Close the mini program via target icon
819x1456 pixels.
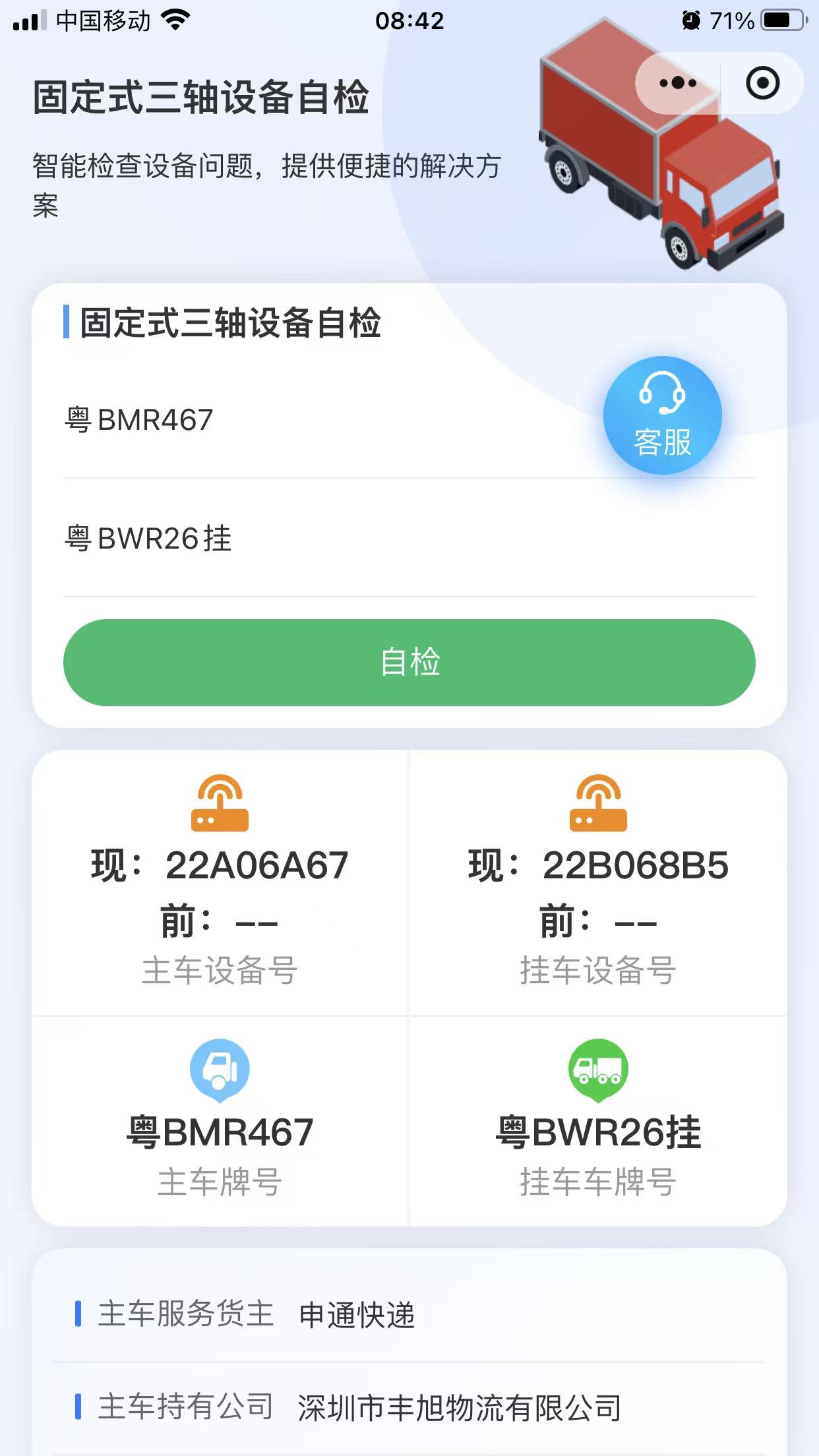pos(762,83)
